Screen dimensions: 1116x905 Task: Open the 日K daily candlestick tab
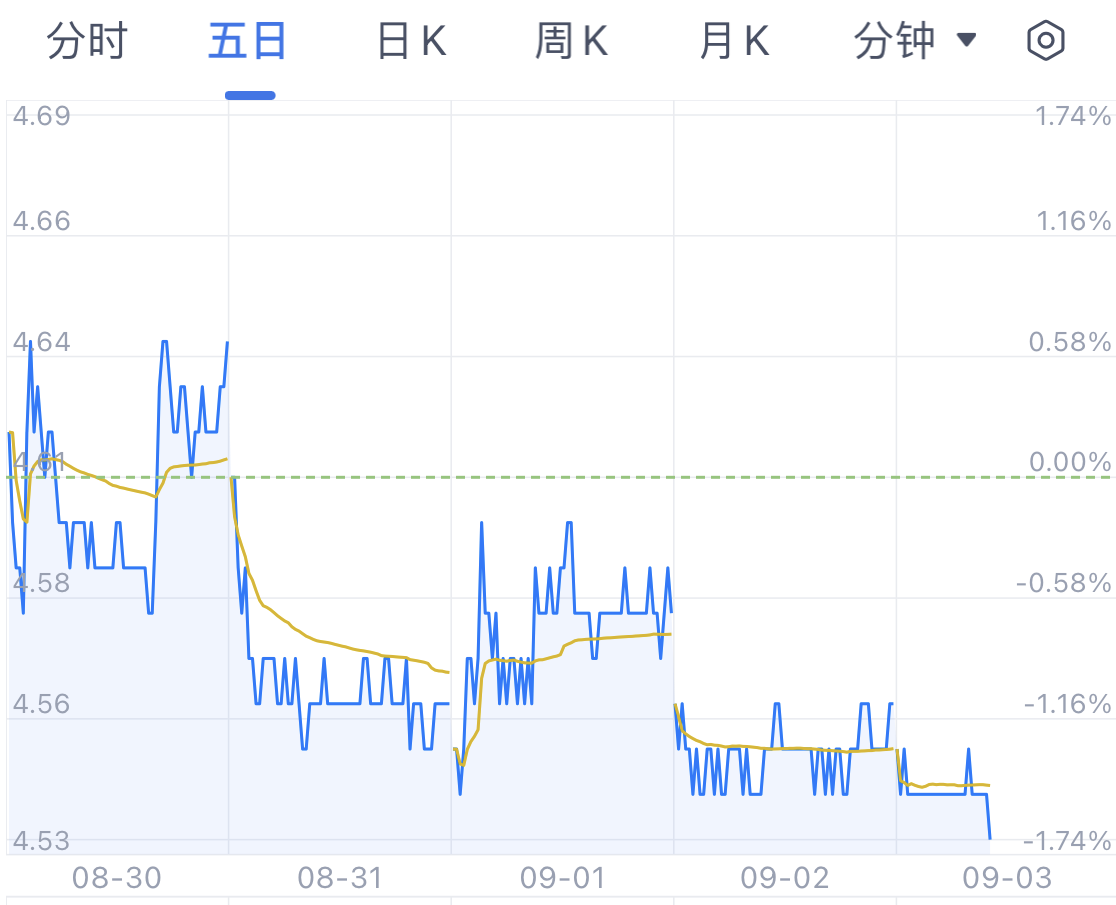pos(410,42)
